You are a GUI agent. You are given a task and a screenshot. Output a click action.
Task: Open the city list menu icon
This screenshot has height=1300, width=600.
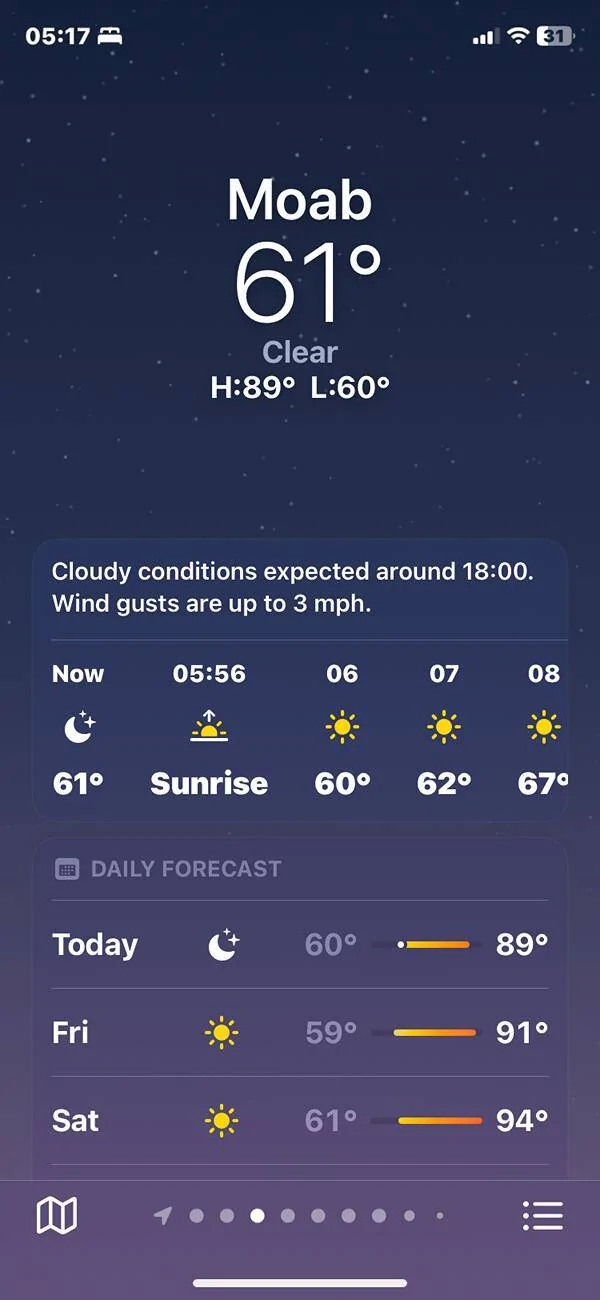coord(543,1215)
